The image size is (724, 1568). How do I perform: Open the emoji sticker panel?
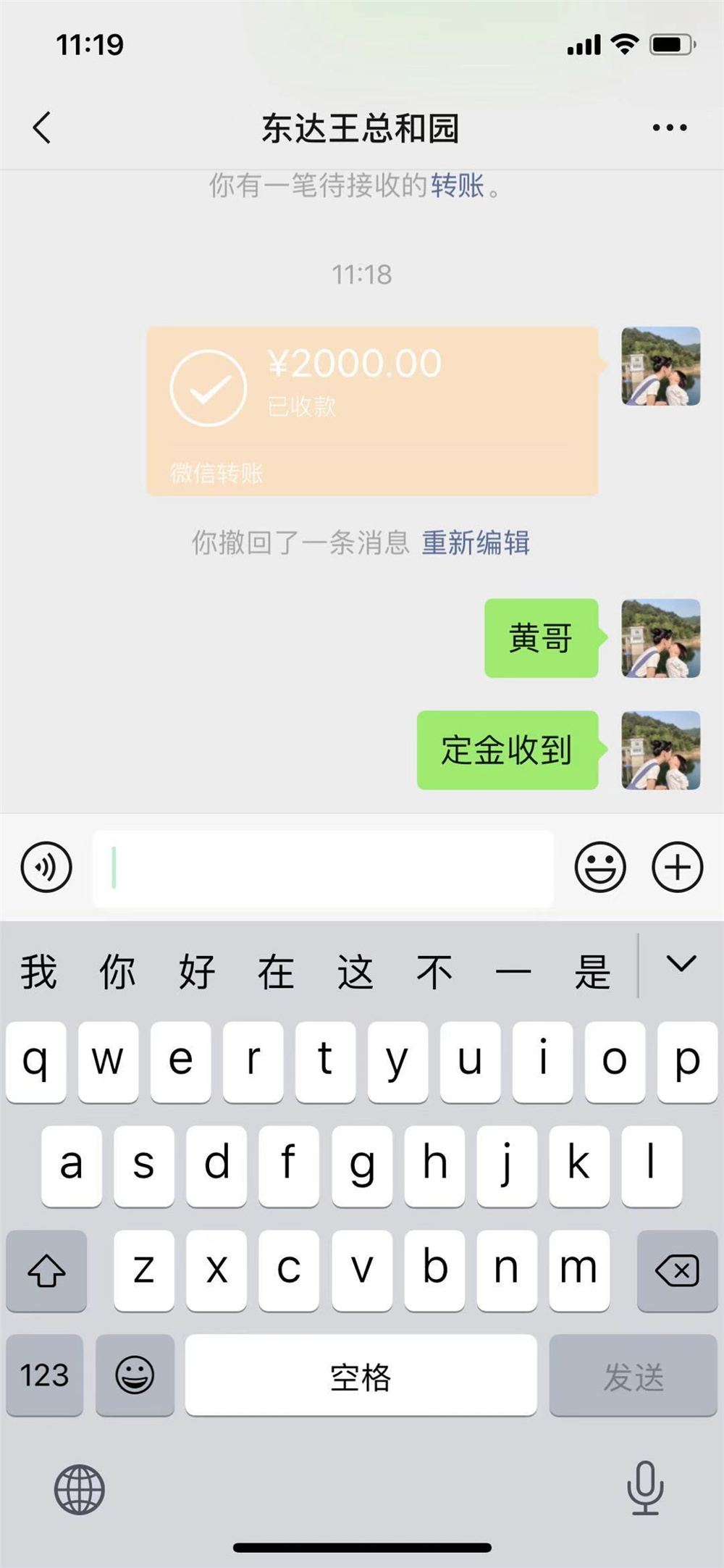point(600,867)
